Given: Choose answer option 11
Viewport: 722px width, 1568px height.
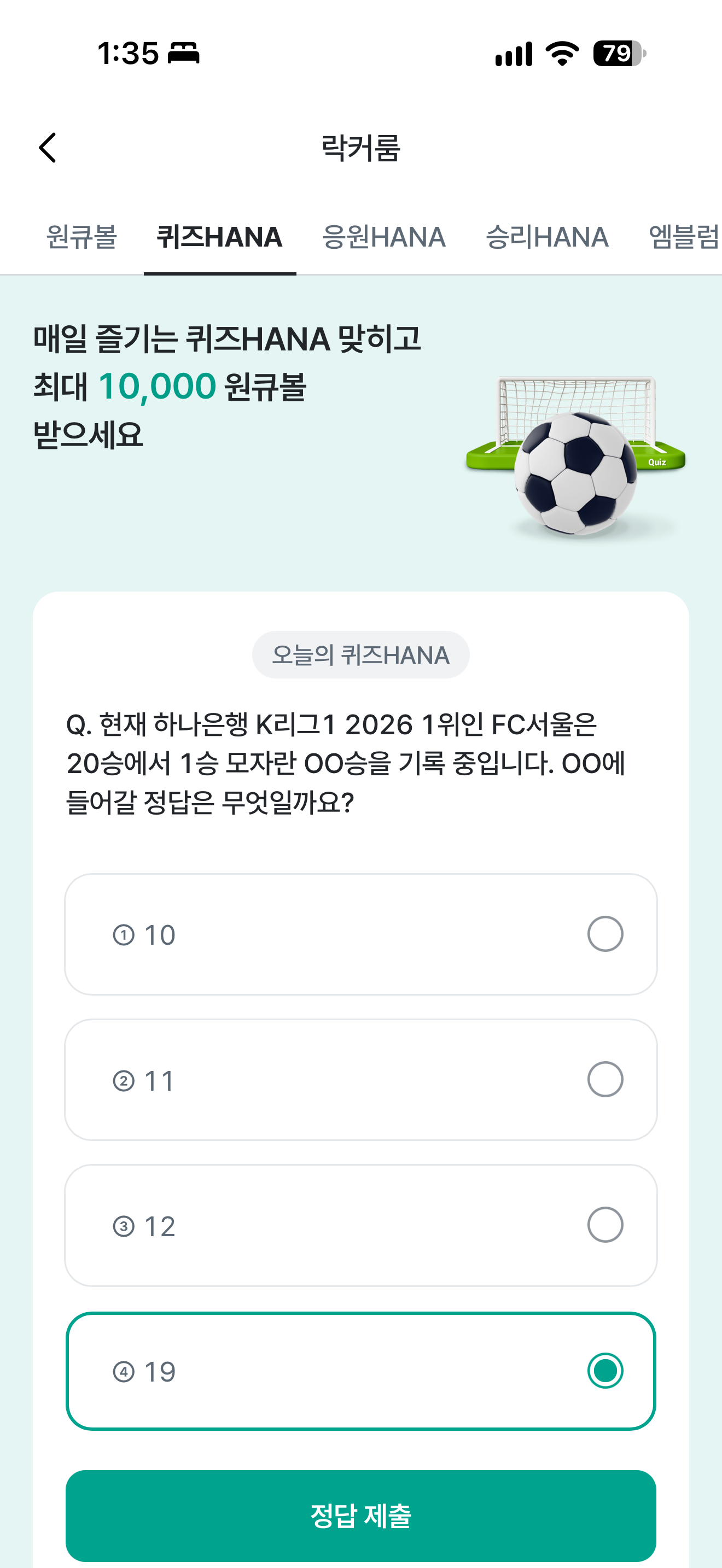Looking at the screenshot, I should click(361, 1080).
